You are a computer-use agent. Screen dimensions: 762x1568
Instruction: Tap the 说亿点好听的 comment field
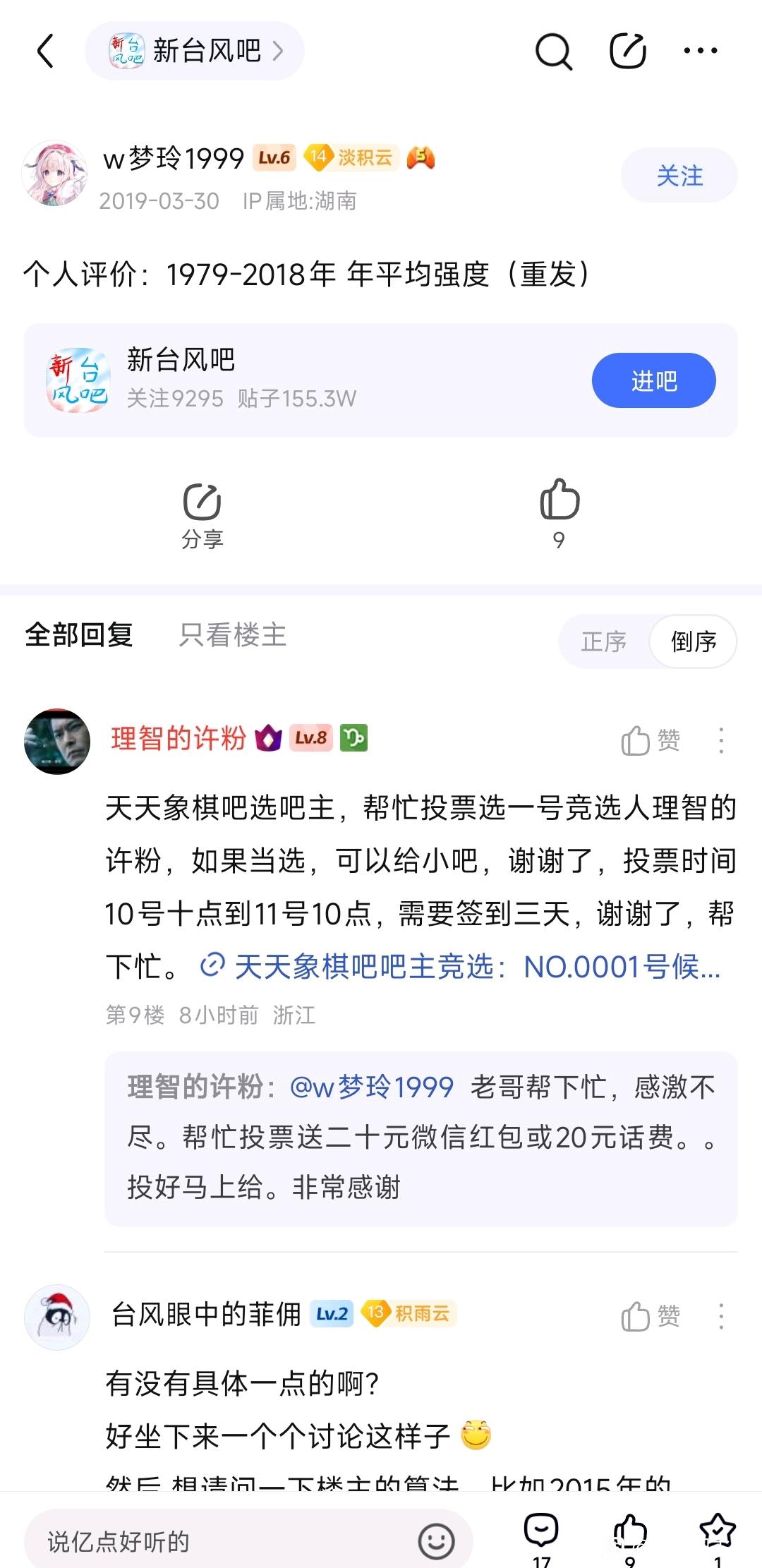click(x=226, y=1541)
